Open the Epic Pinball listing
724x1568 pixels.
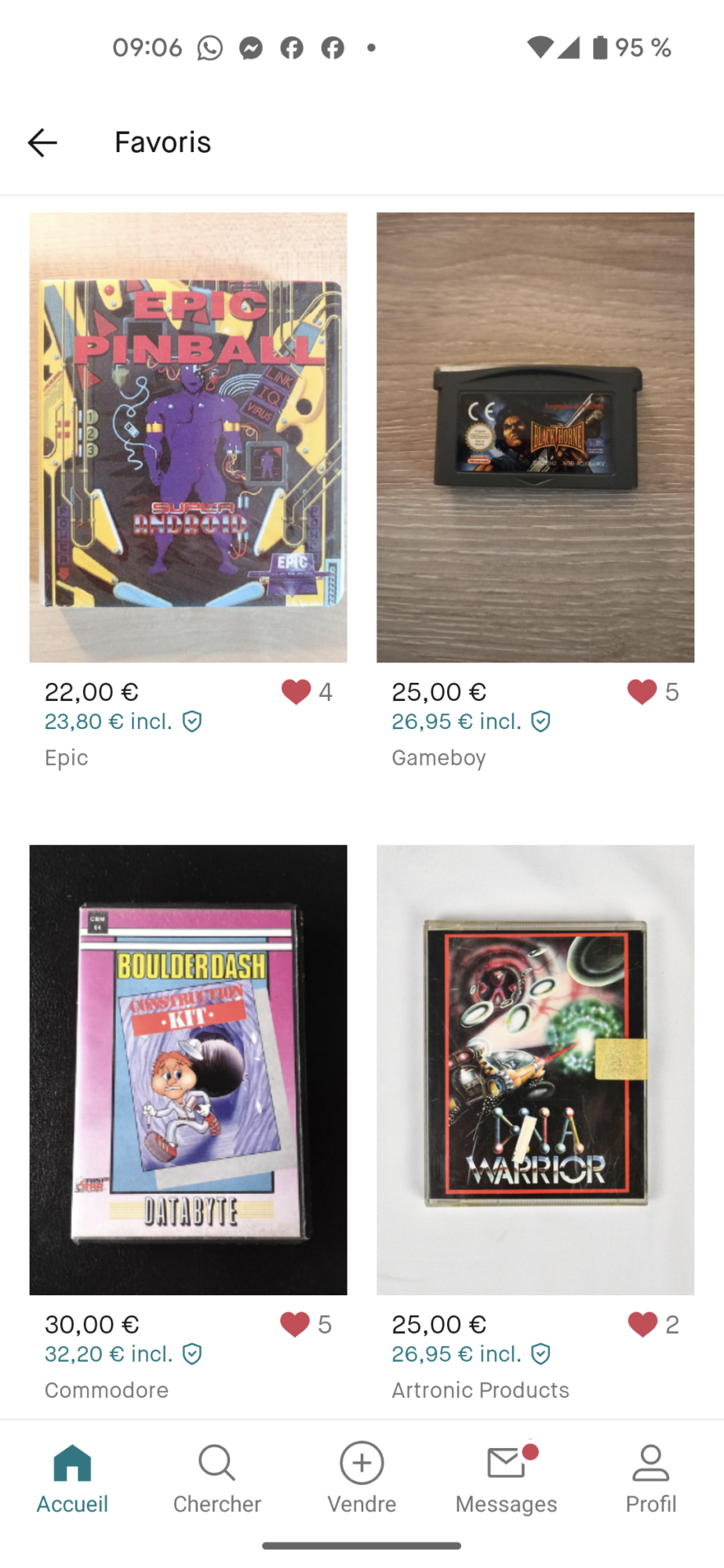click(x=188, y=437)
